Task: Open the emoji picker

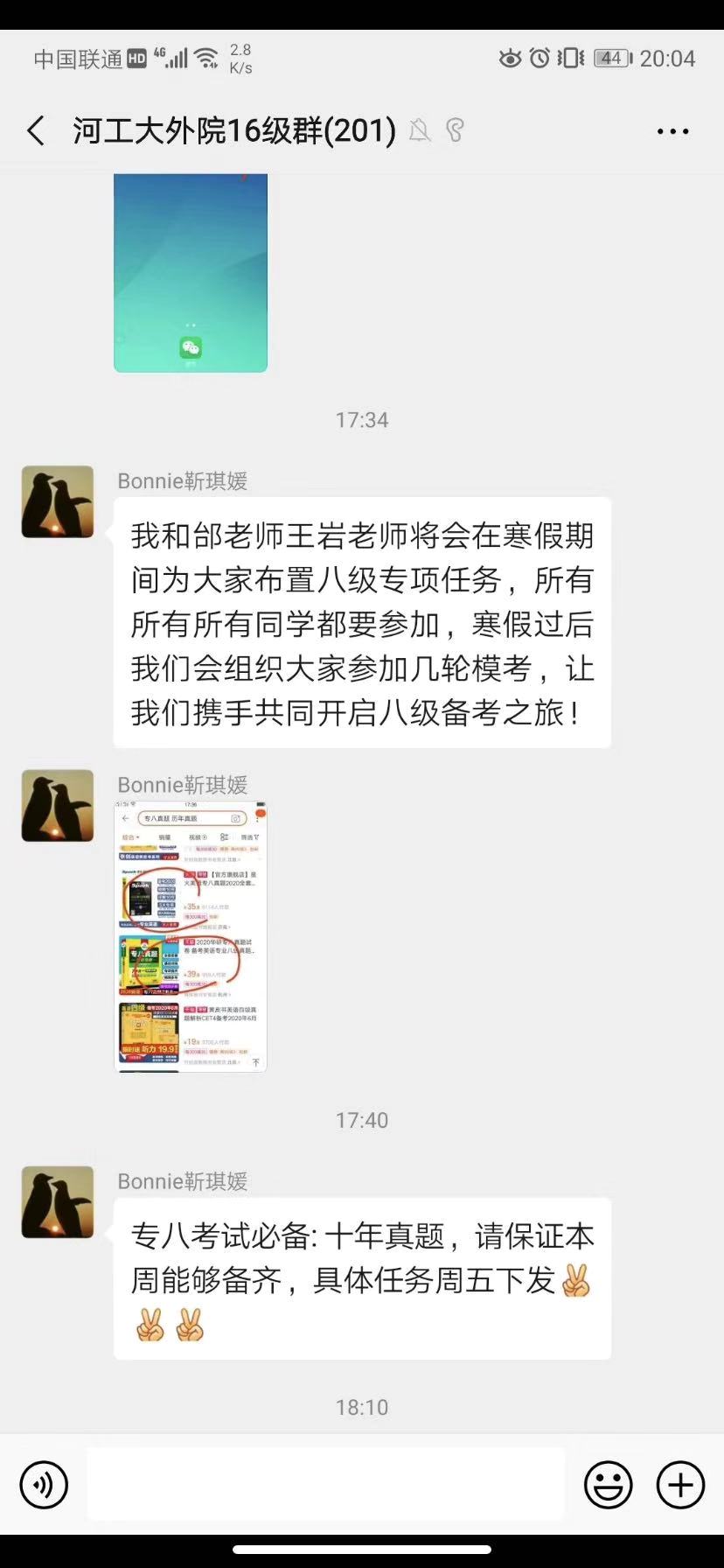Action: click(x=608, y=1485)
